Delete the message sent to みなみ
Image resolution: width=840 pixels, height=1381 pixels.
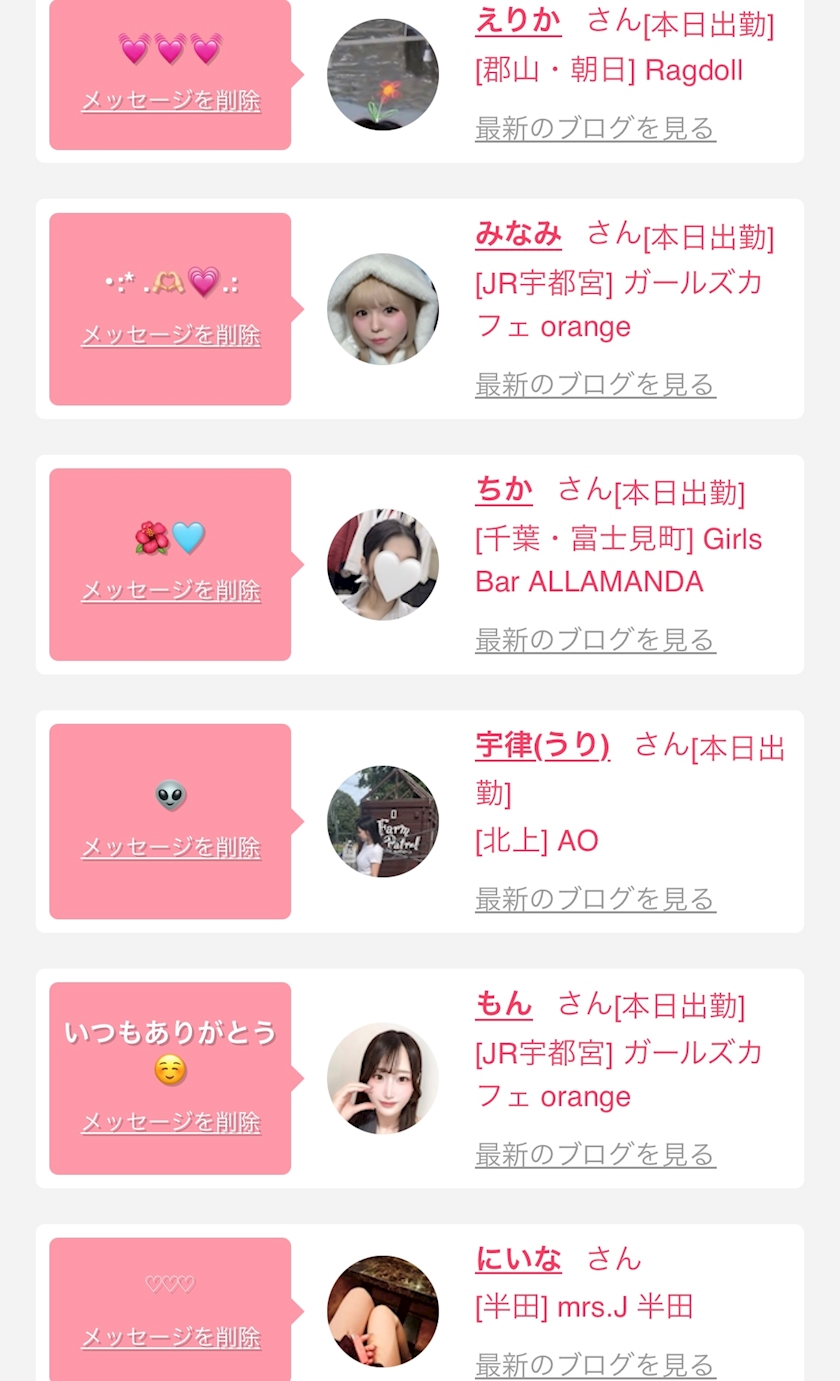(x=171, y=334)
